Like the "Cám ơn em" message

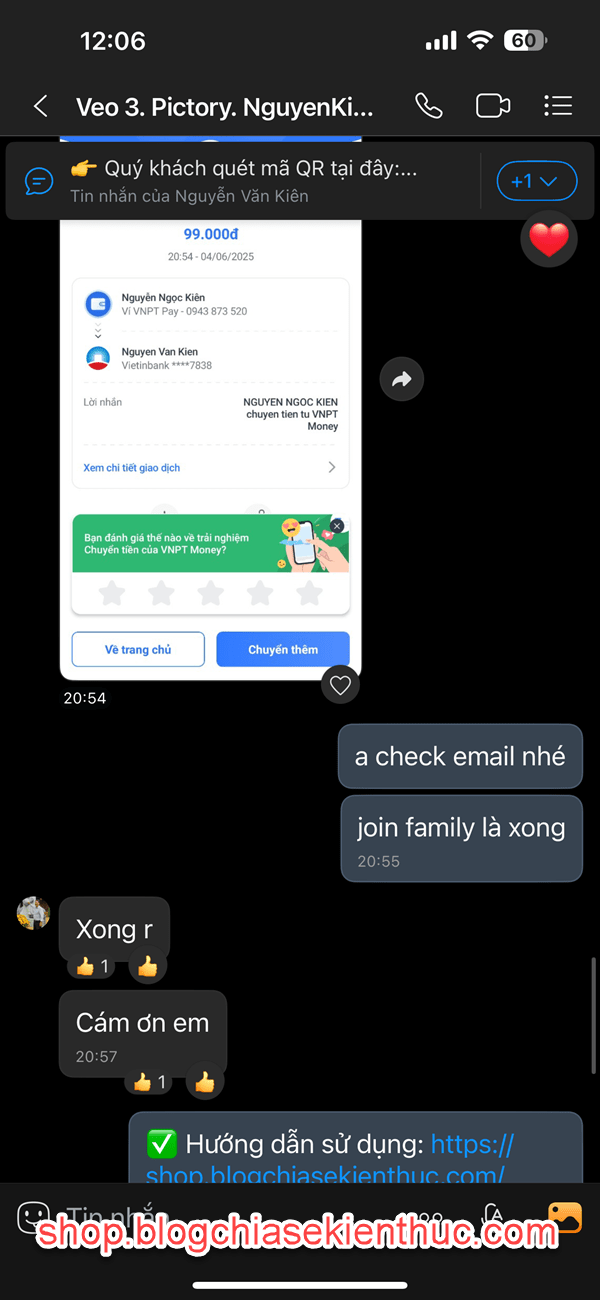tap(205, 1082)
